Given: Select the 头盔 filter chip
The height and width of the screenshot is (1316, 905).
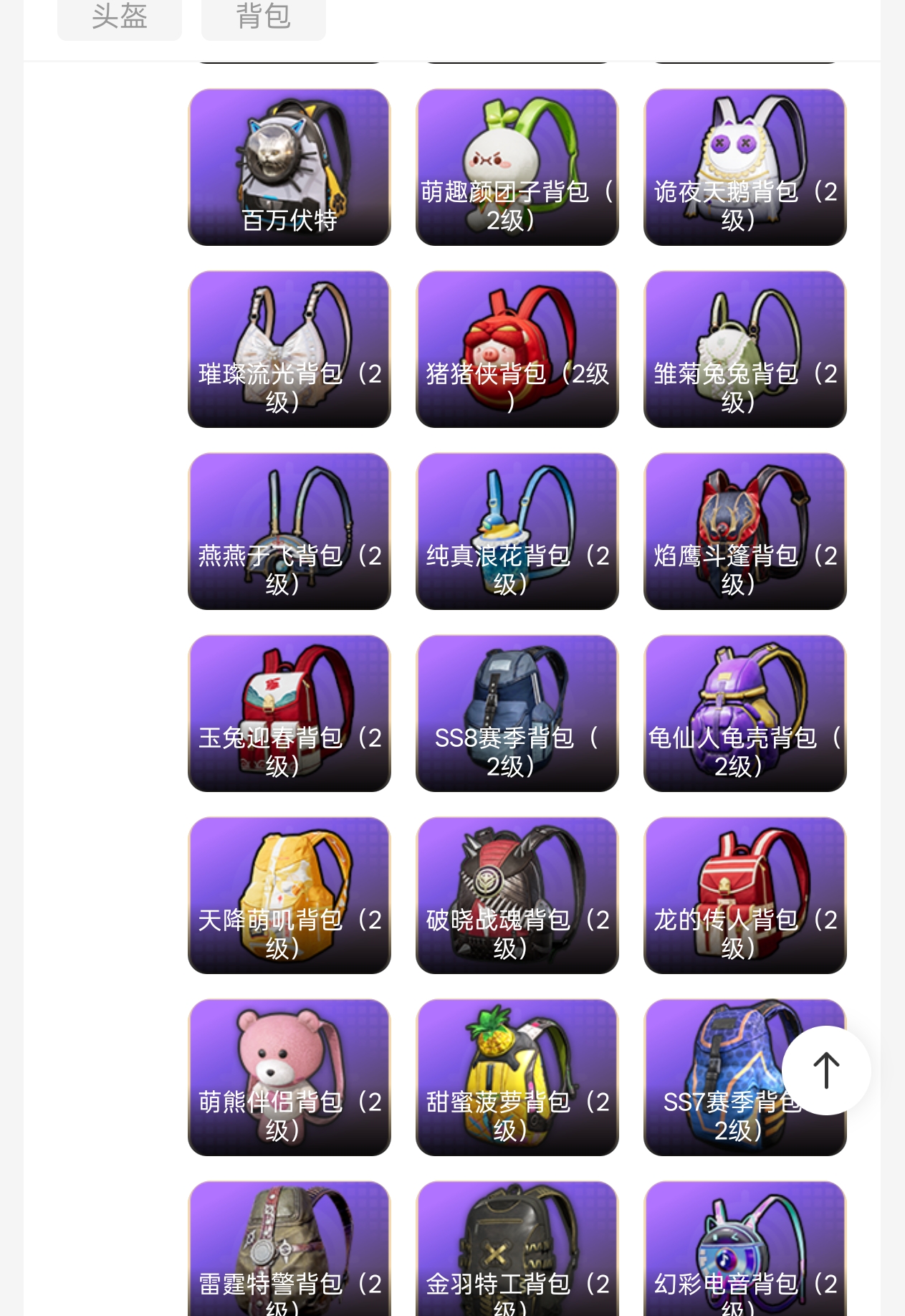Looking at the screenshot, I should click(x=119, y=17).
